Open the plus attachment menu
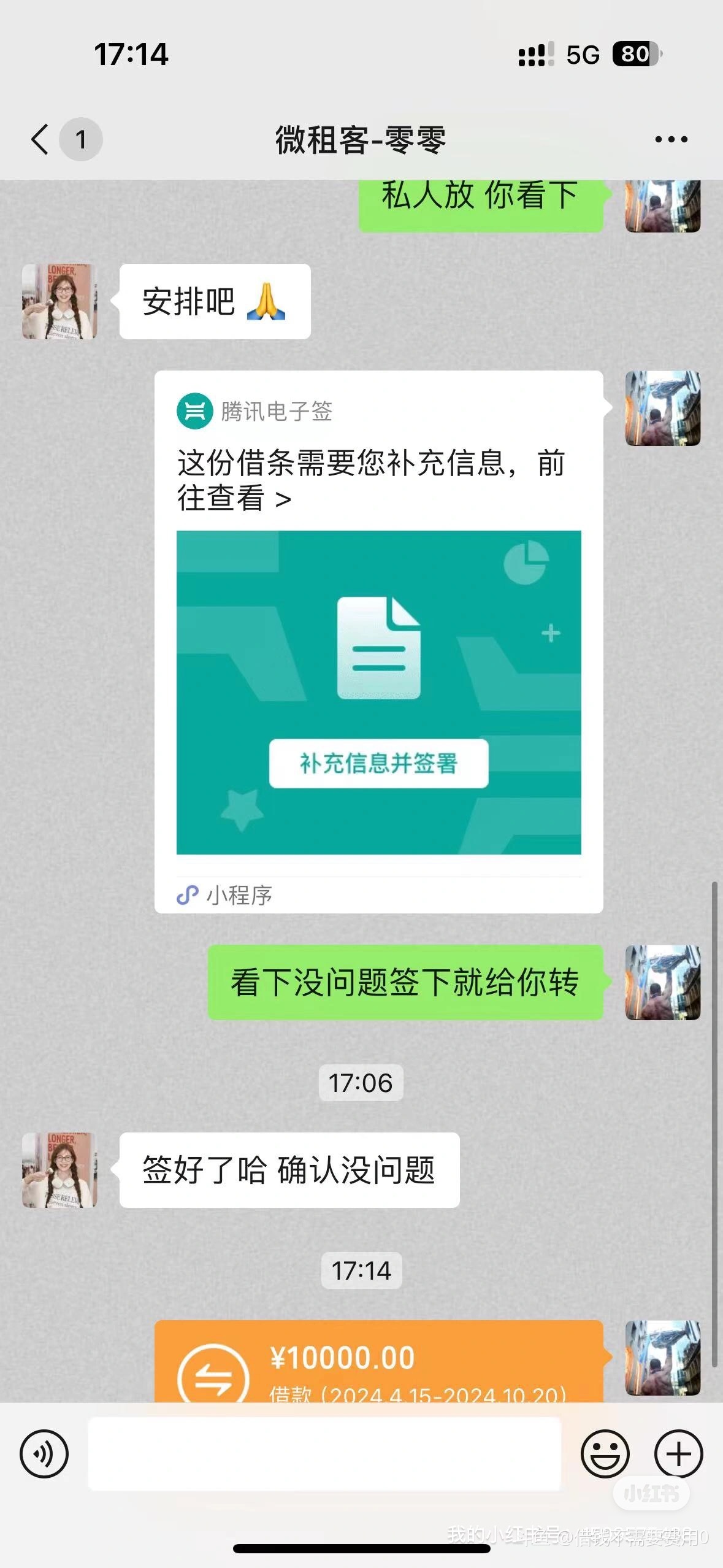The height and width of the screenshot is (1568, 723). pyautogui.click(x=678, y=1453)
